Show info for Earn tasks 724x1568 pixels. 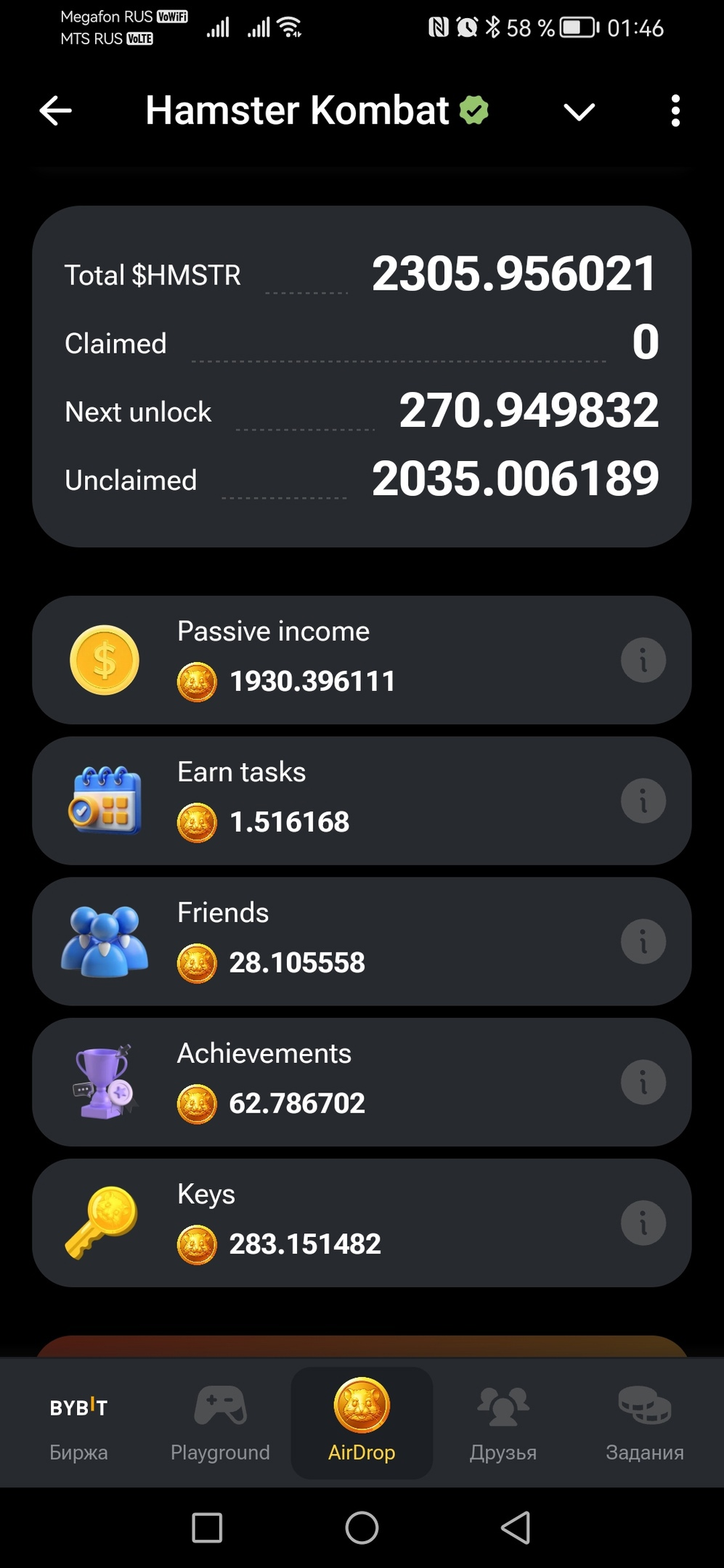[x=643, y=801]
